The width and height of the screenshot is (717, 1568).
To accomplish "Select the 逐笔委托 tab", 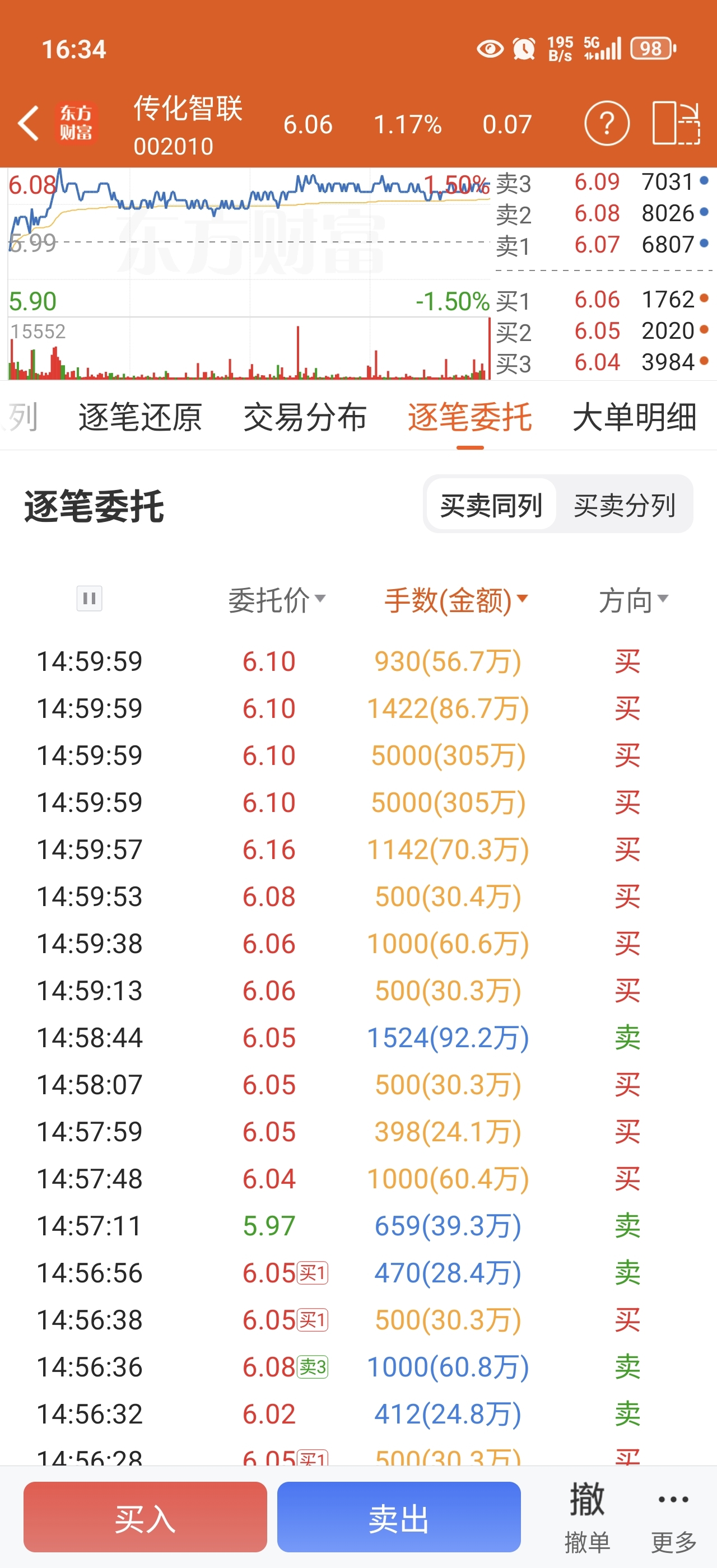I will (470, 418).
